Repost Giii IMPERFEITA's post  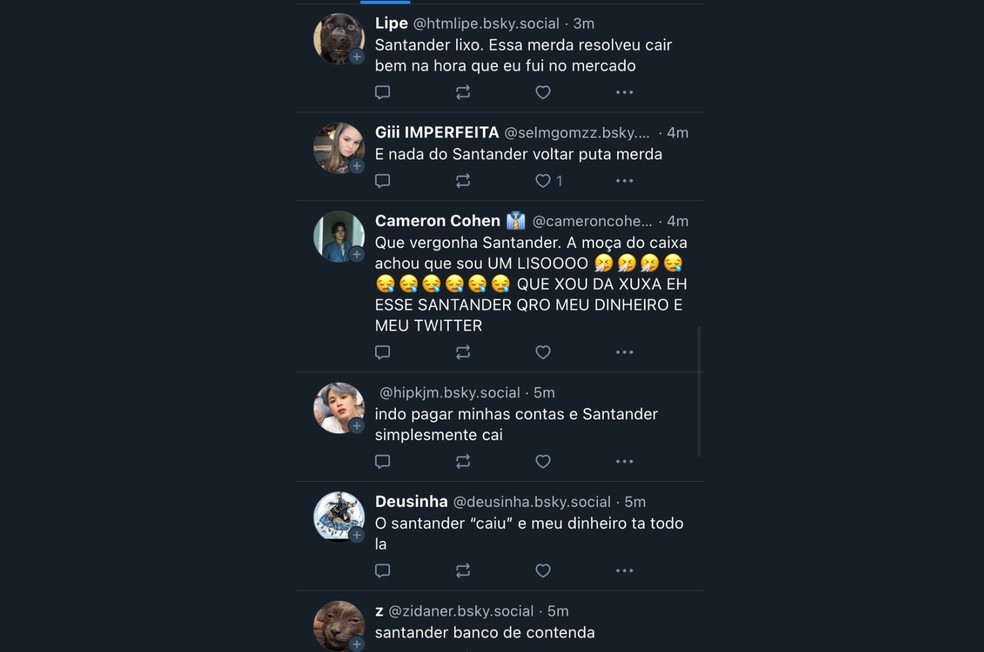click(x=463, y=181)
